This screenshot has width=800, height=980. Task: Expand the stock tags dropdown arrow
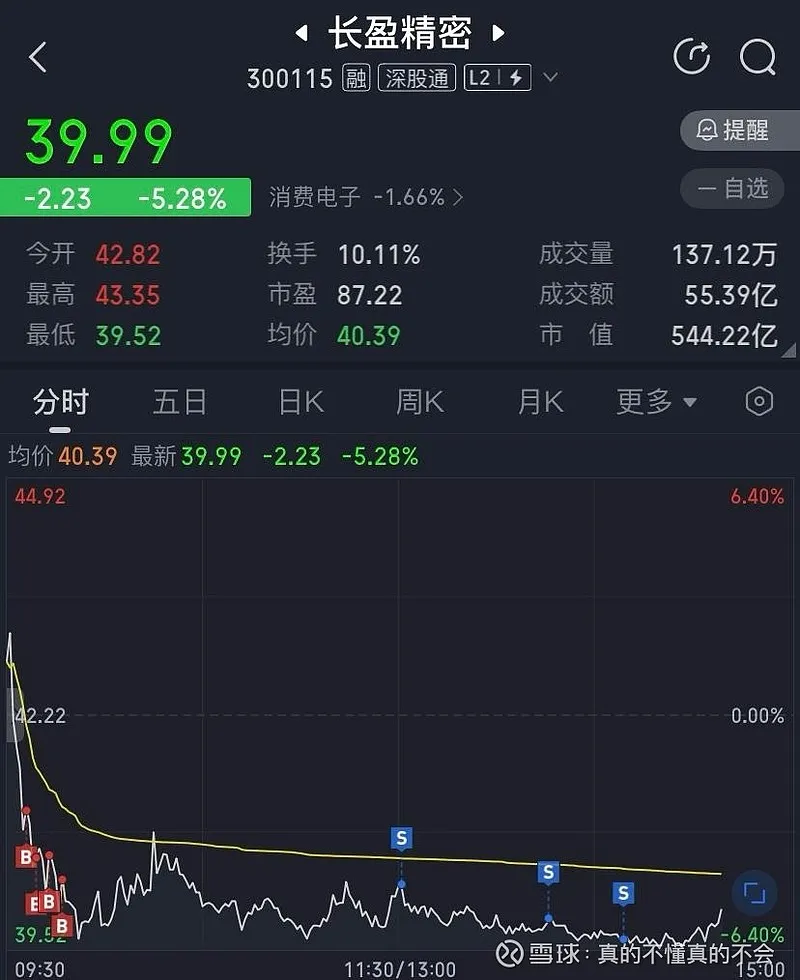(550, 78)
